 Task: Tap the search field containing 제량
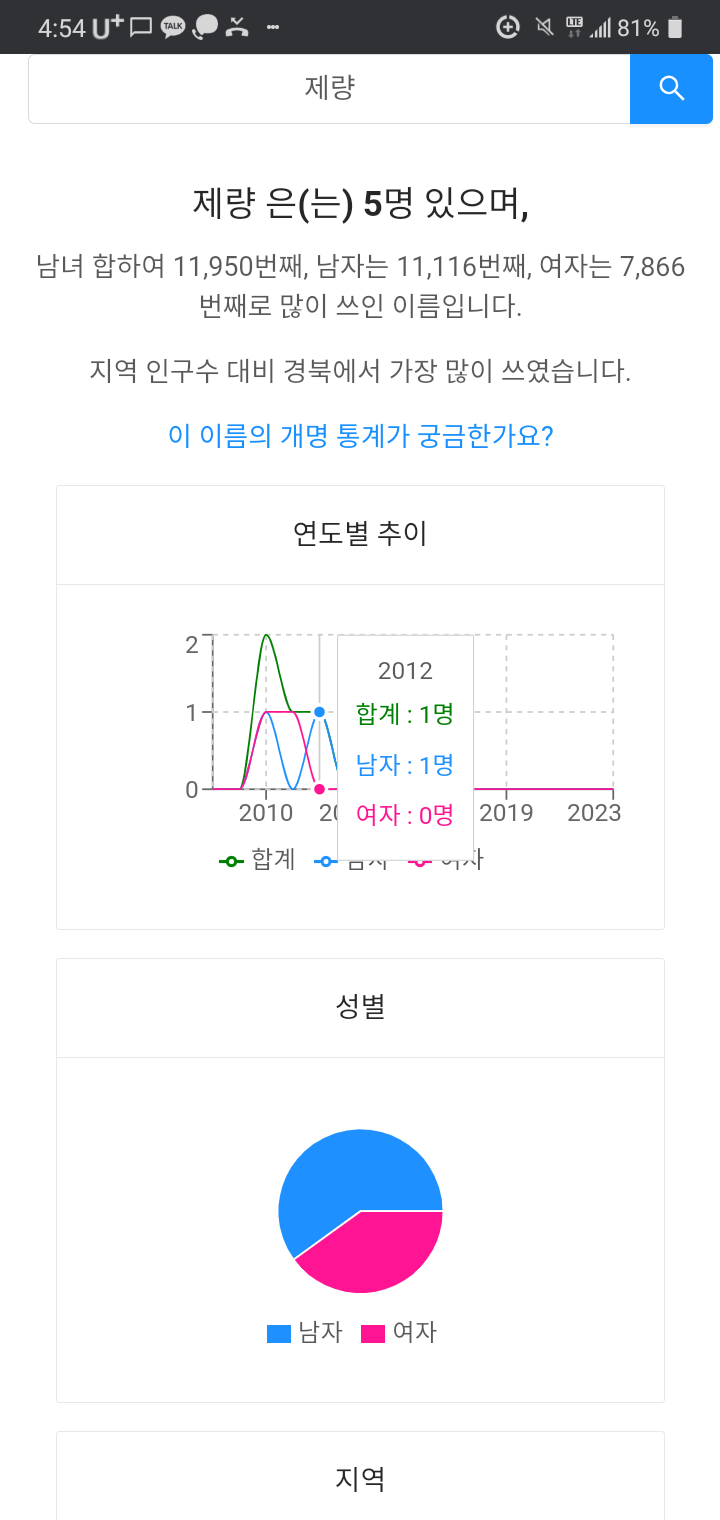click(329, 89)
